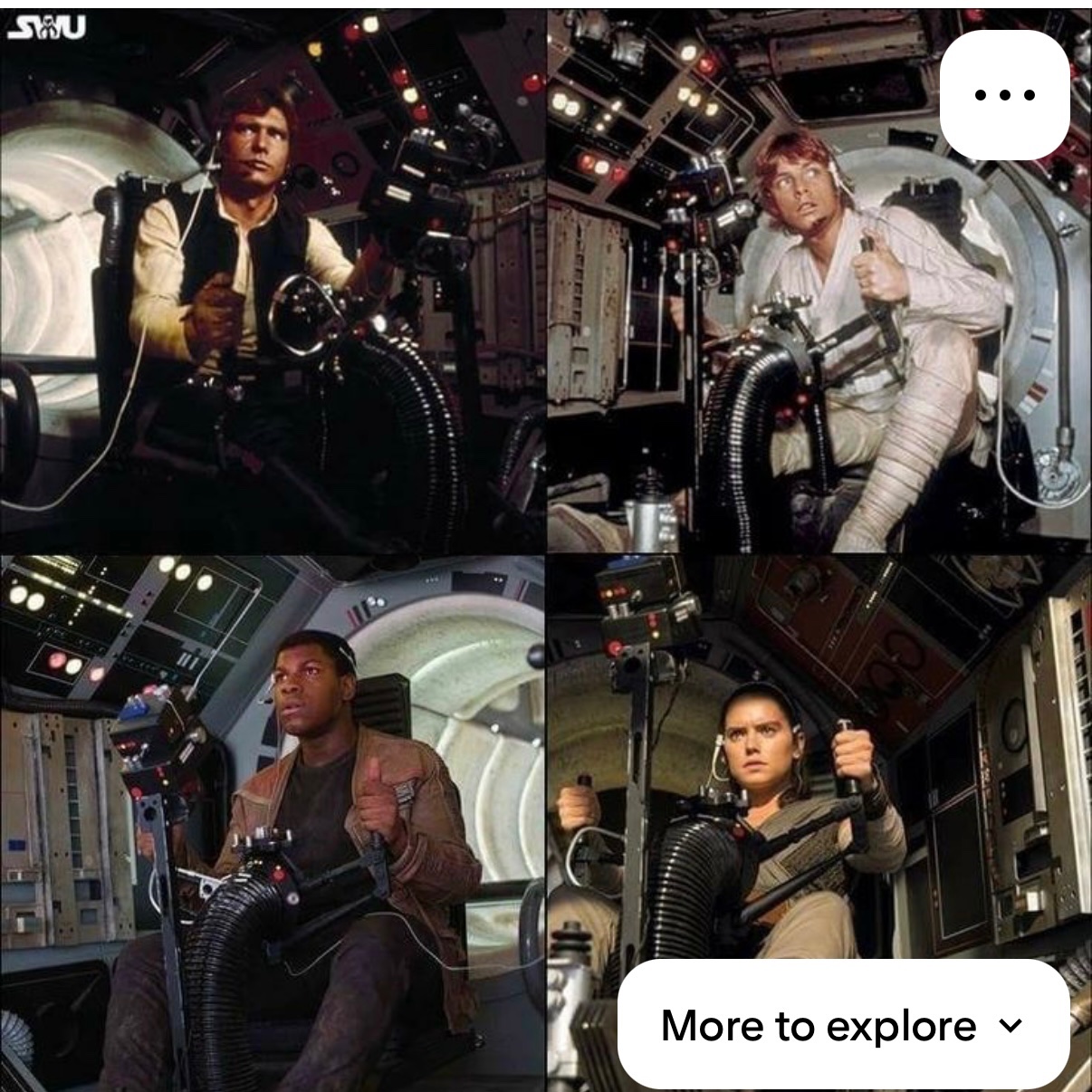The width and height of the screenshot is (1092, 1092).
Task: Expand the More to explore section
Action: [x=843, y=1025]
